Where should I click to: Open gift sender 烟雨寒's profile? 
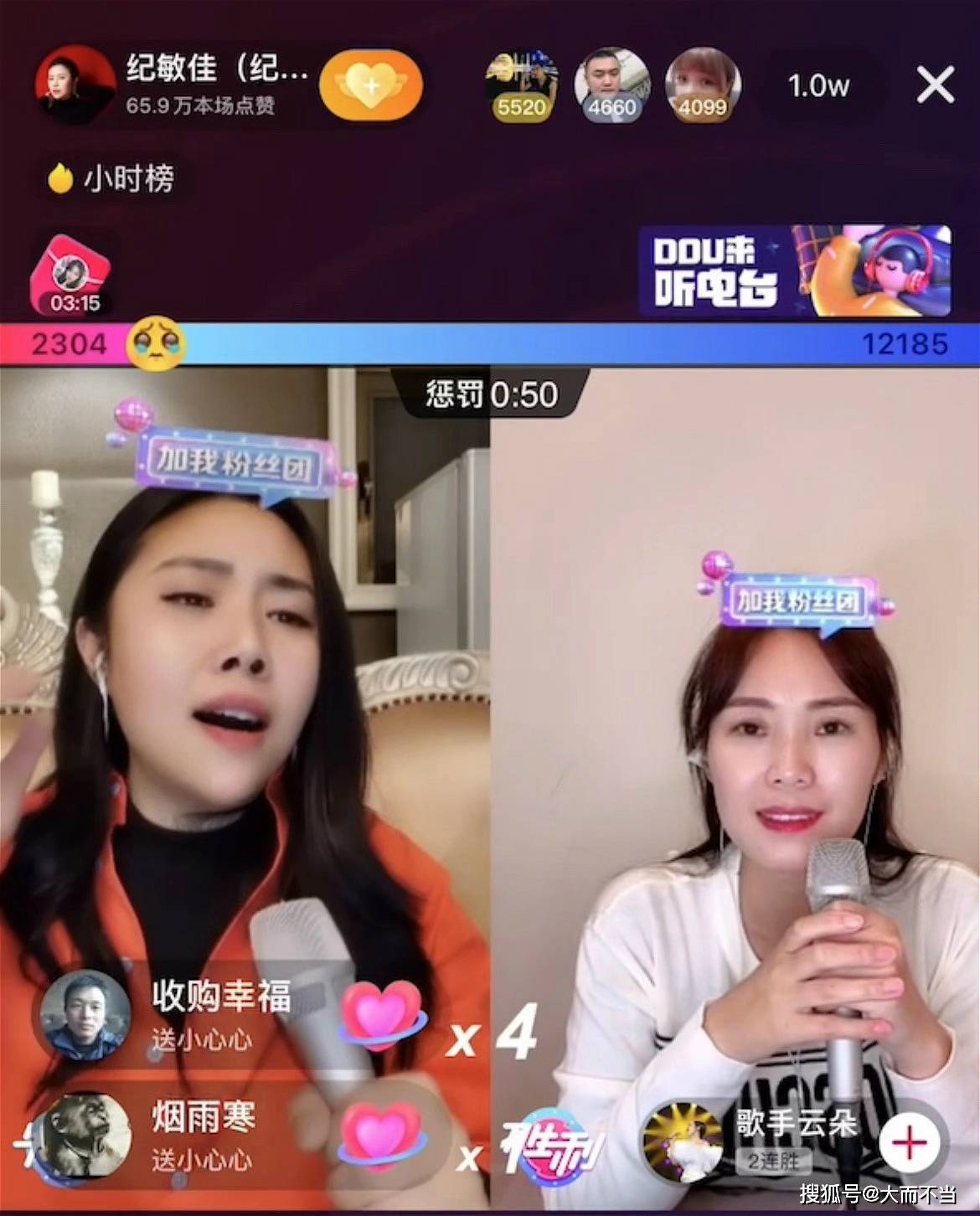point(85,1136)
